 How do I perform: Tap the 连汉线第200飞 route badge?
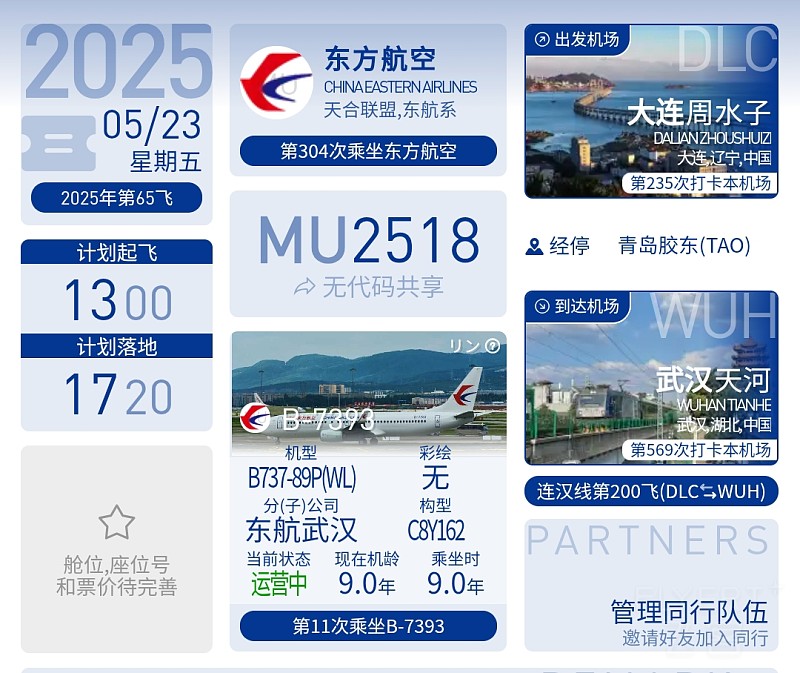point(651,491)
